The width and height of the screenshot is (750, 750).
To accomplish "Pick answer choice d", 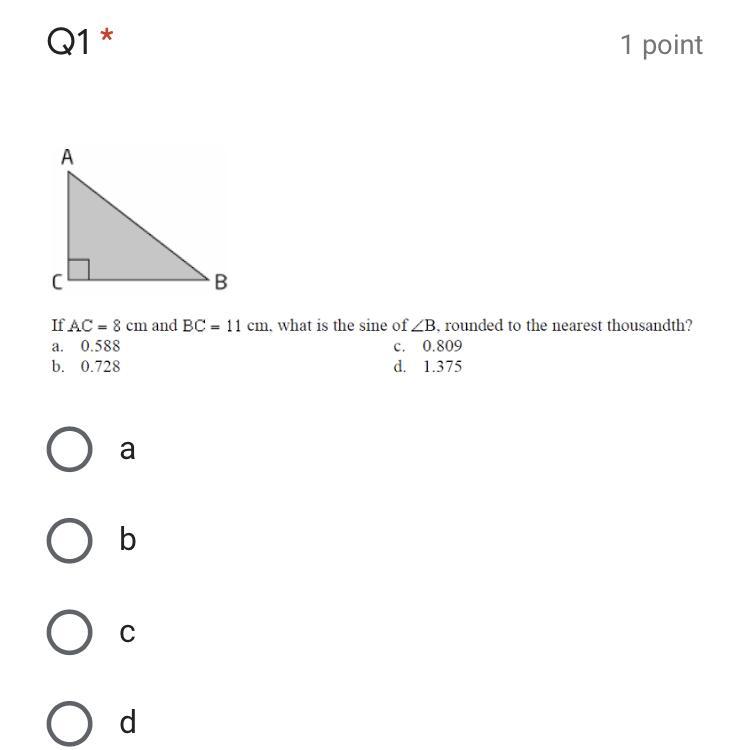I will [x=70, y=723].
